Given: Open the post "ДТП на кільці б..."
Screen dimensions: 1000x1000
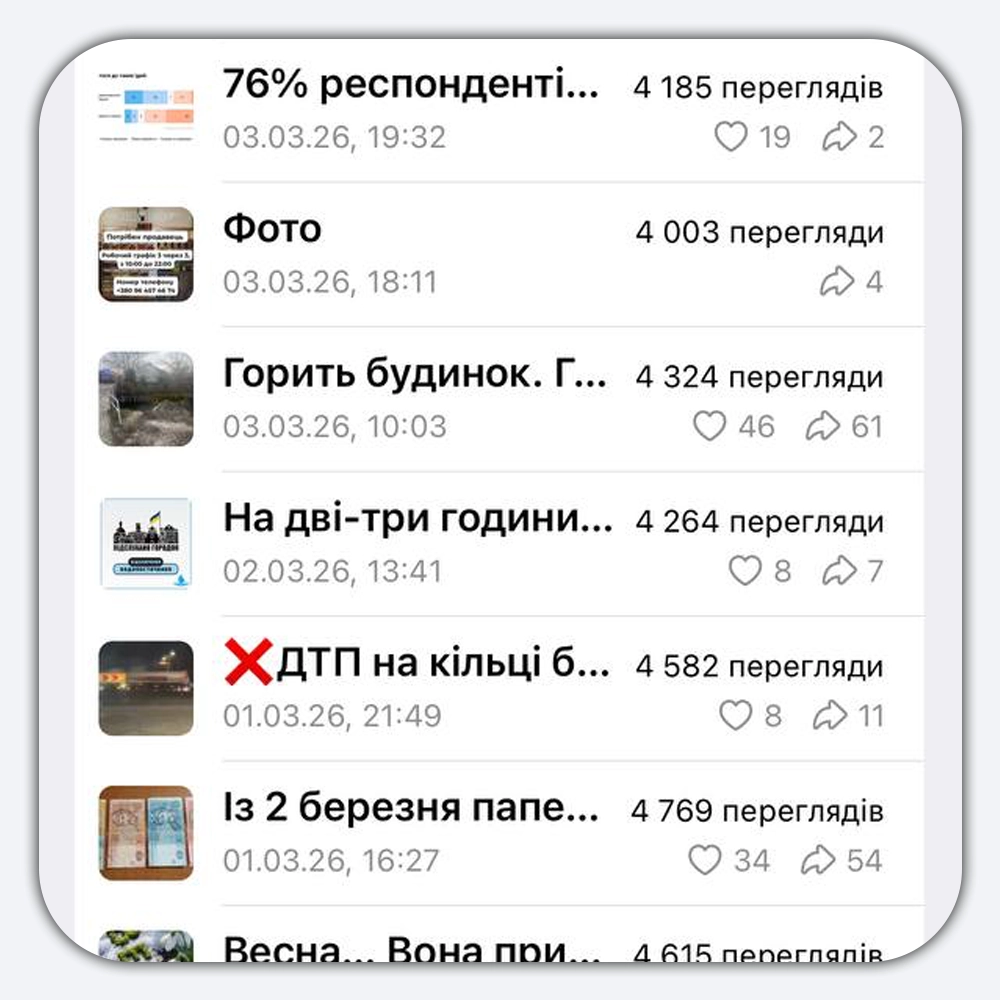Looking at the screenshot, I should tap(499, 689).
